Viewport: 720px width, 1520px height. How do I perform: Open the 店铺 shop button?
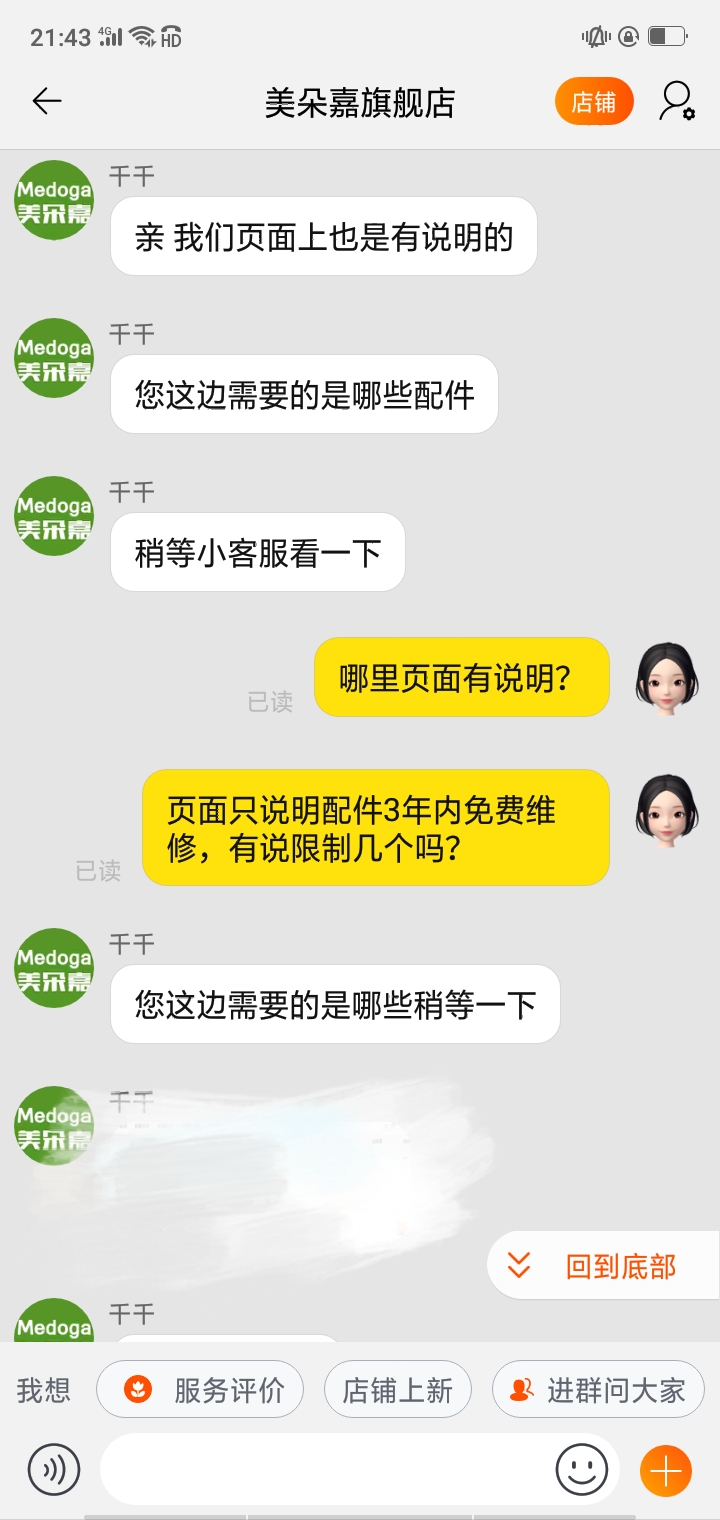[x=594, y=101]
